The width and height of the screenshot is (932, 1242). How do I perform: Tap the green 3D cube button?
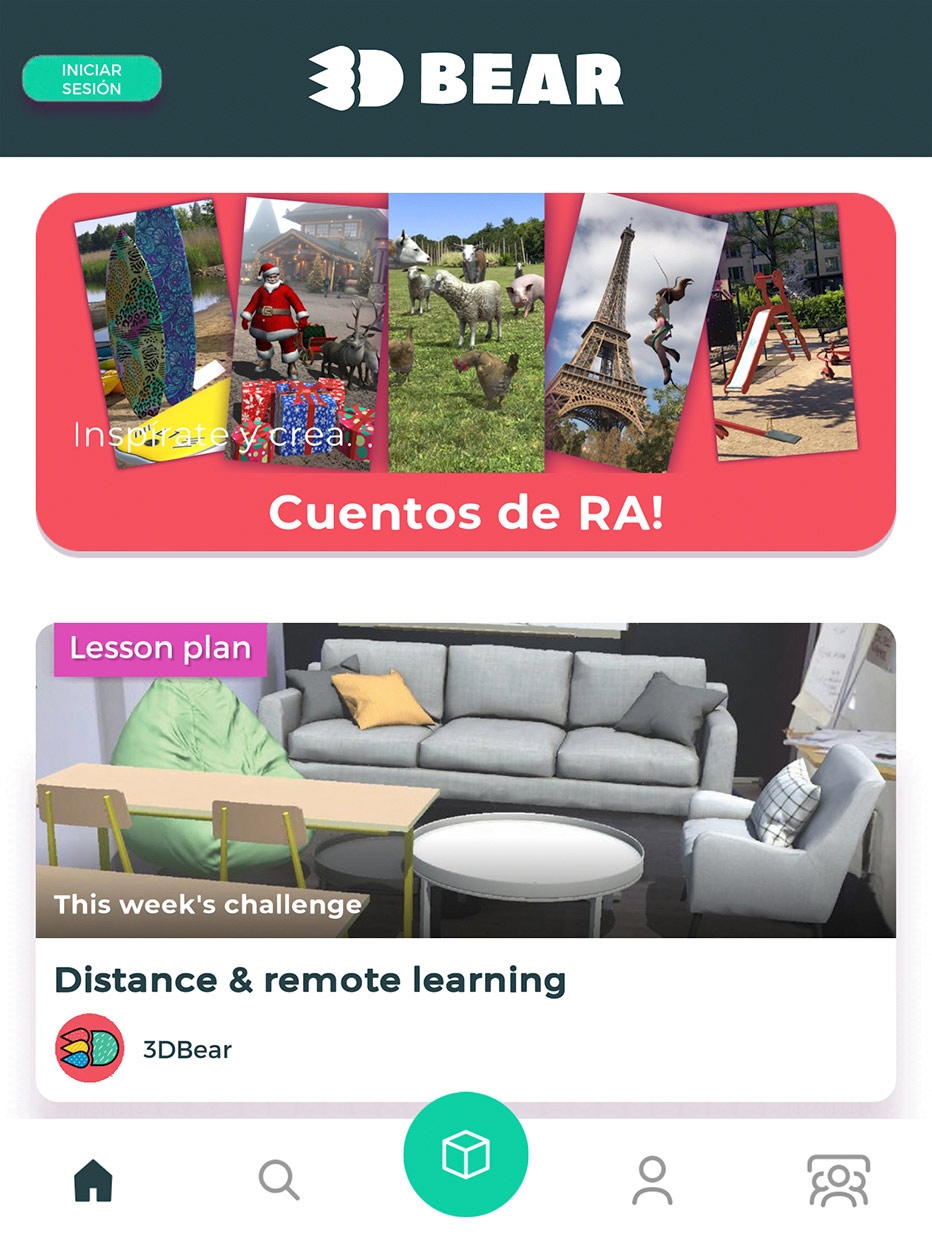tap(466, 1156)
